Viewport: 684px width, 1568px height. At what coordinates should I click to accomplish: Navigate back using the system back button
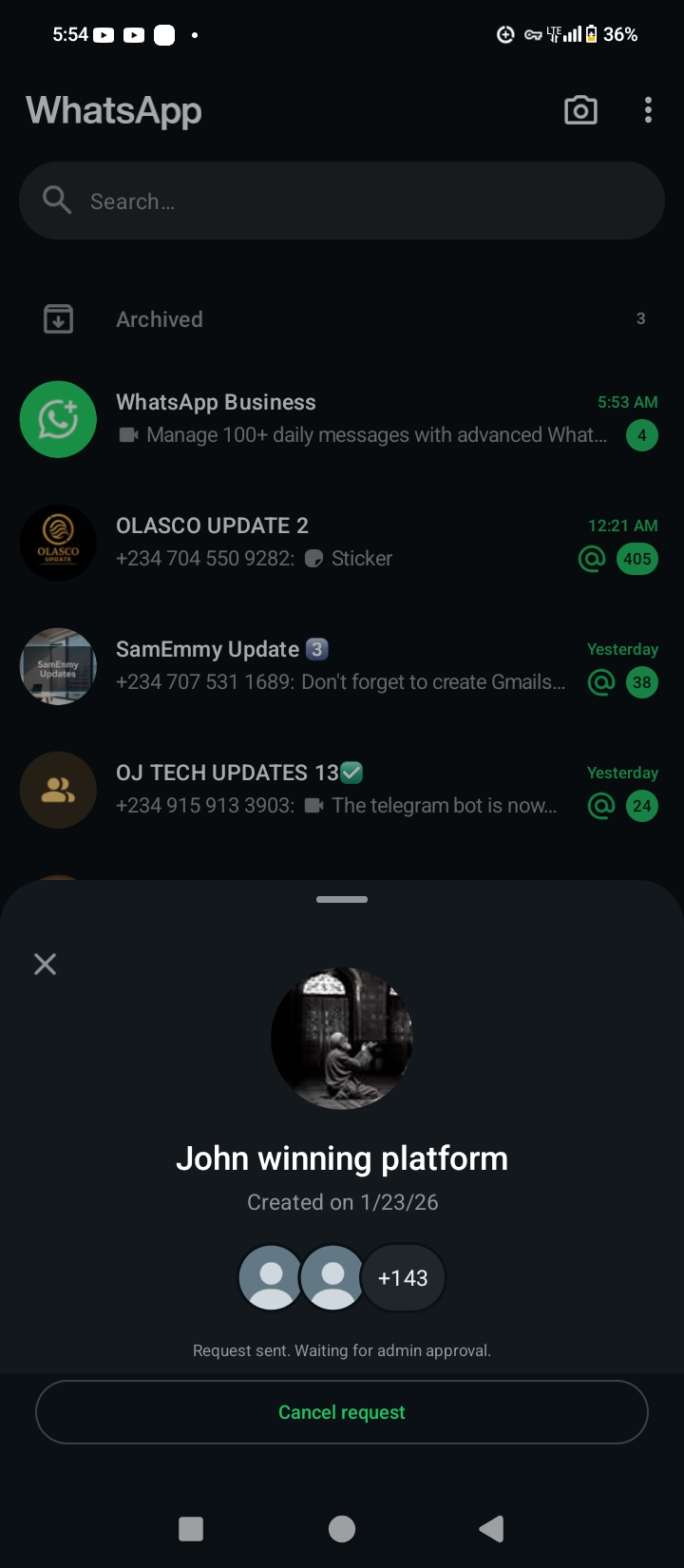492,1529
